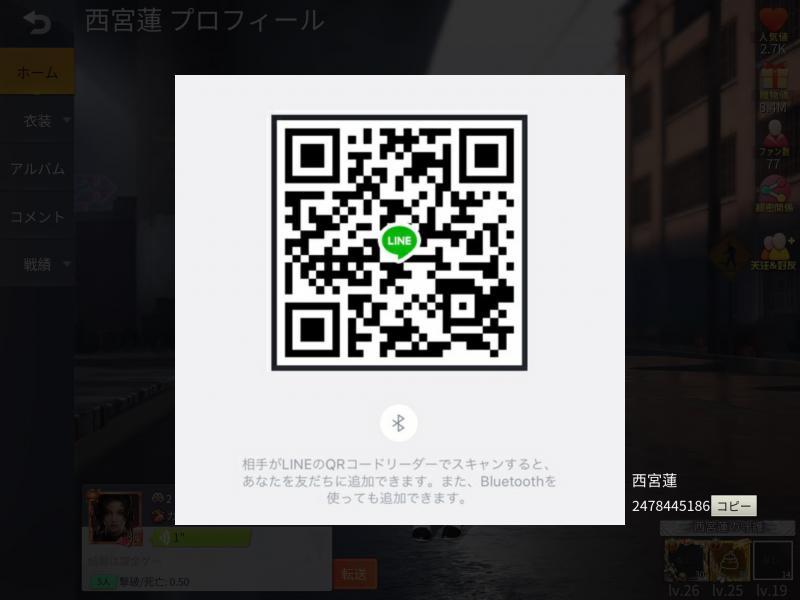Play the green voice message
This screenshot has width=800, height=600.
tap(200, 537)
